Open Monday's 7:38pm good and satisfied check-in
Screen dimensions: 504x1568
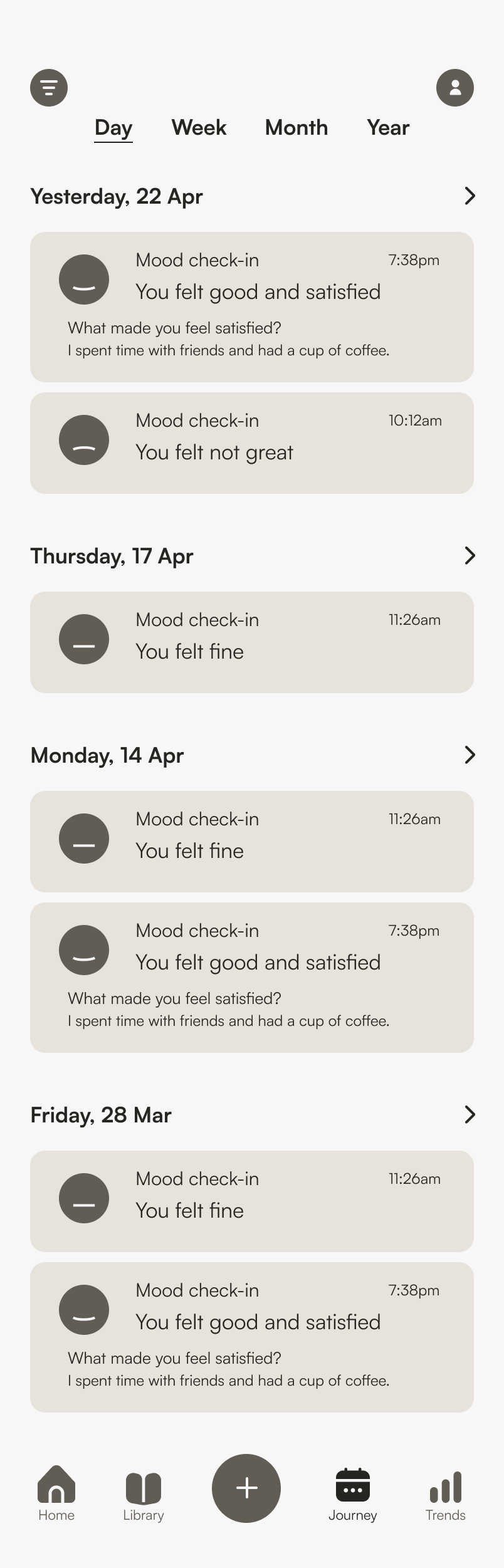252,977
